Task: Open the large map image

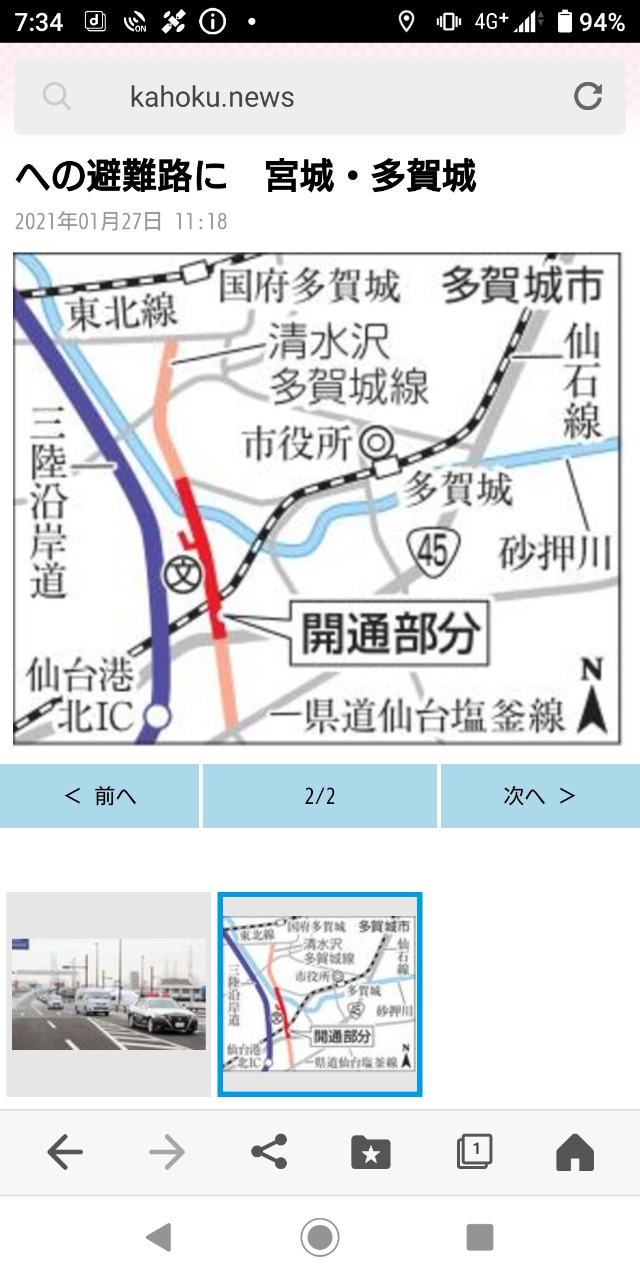Action: click(317, 498)
